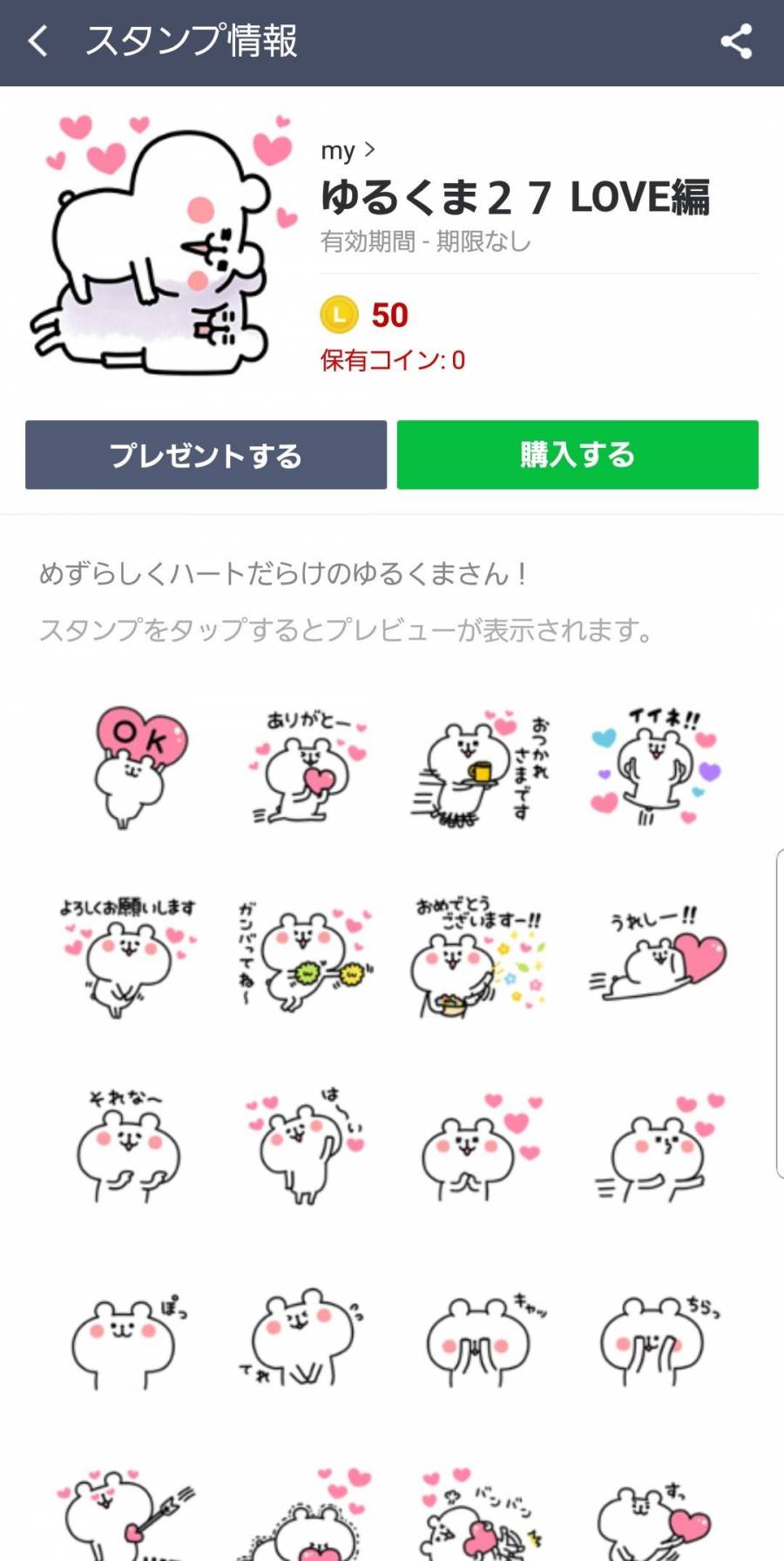Go back from スタンプ情報 screen
The image size is (784, 1561).
pos(38,41)
